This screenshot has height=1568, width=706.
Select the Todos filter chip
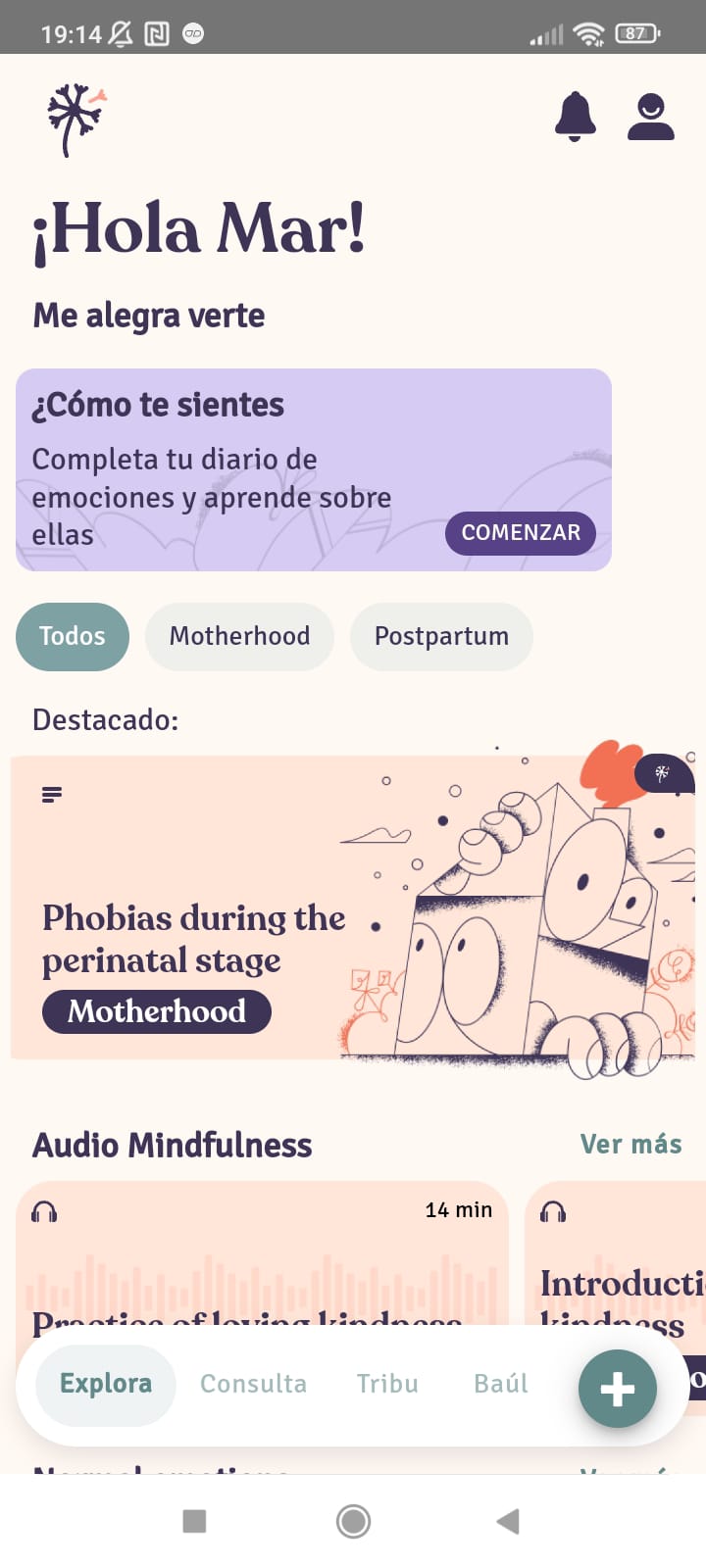[x=72, y=637]
